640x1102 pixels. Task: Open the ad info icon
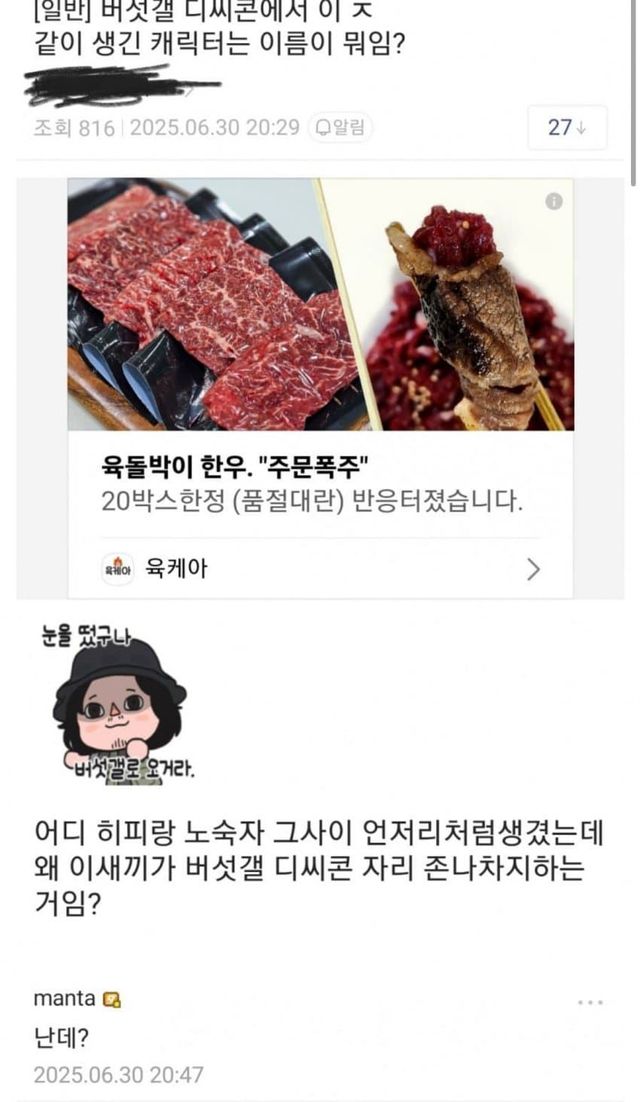click(x=554, y=201)
